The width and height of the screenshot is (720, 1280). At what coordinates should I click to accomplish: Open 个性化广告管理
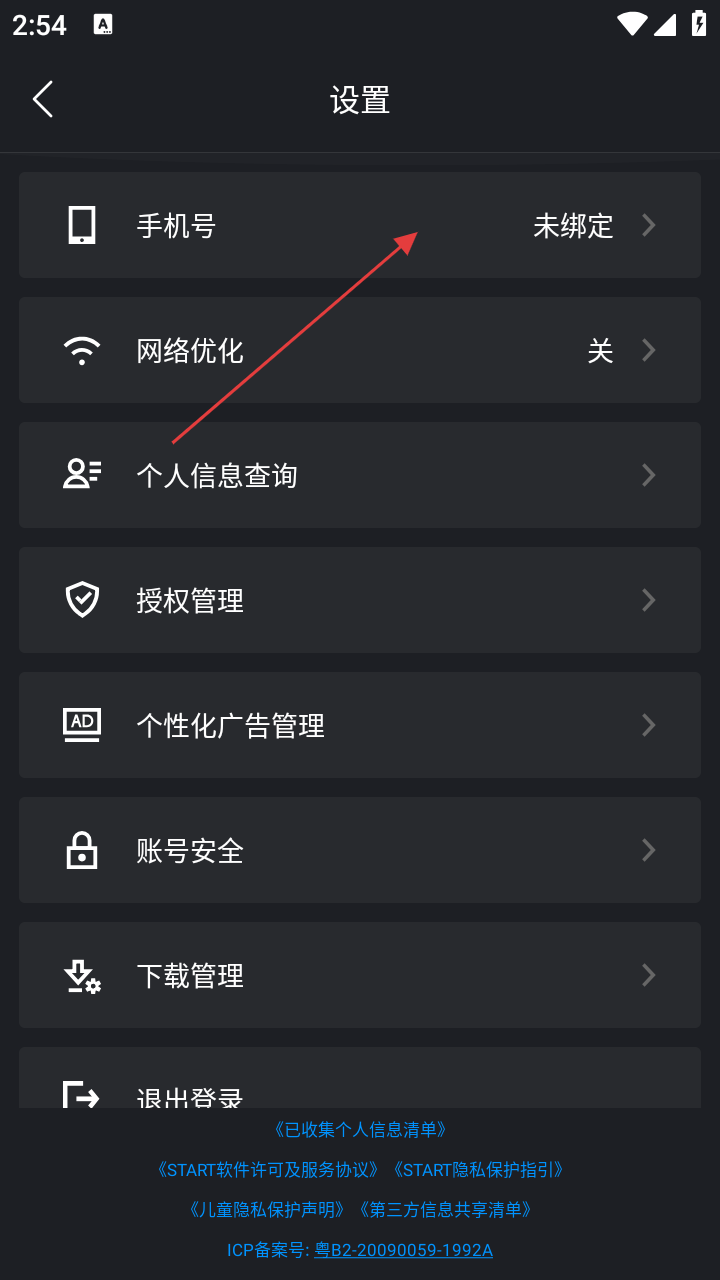[360, 725]
